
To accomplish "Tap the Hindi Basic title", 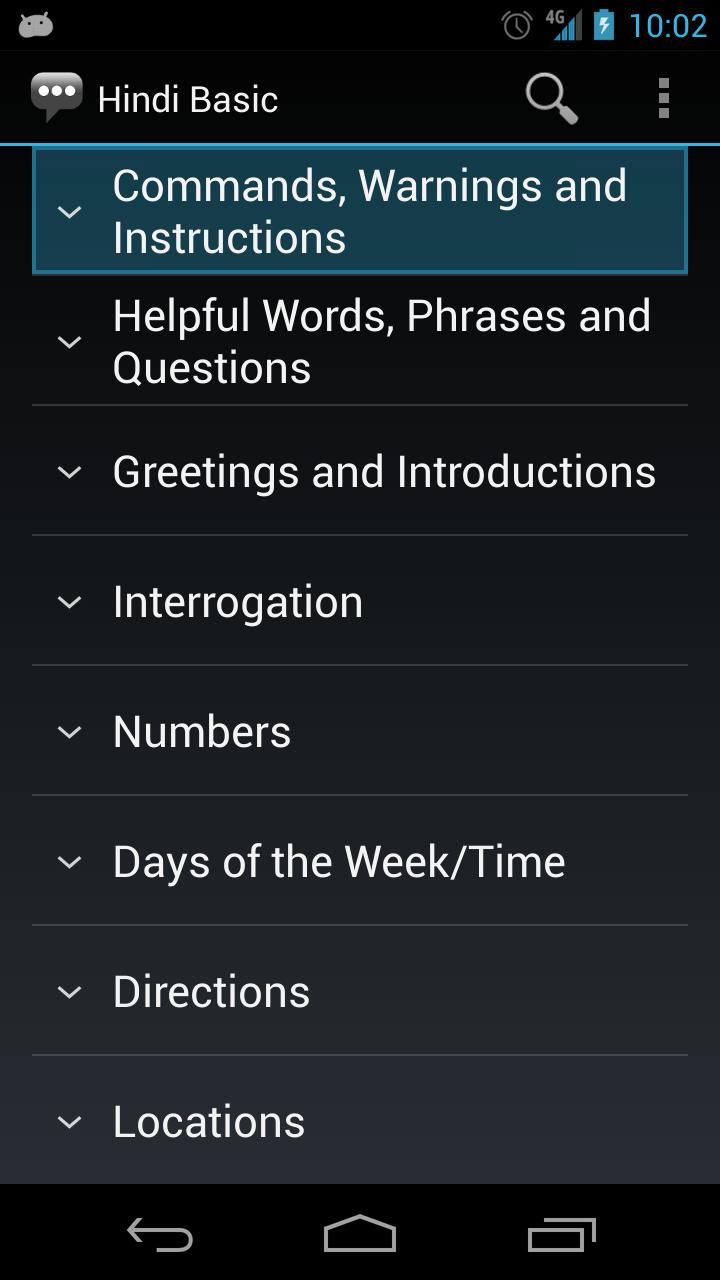I will (186, 97).
